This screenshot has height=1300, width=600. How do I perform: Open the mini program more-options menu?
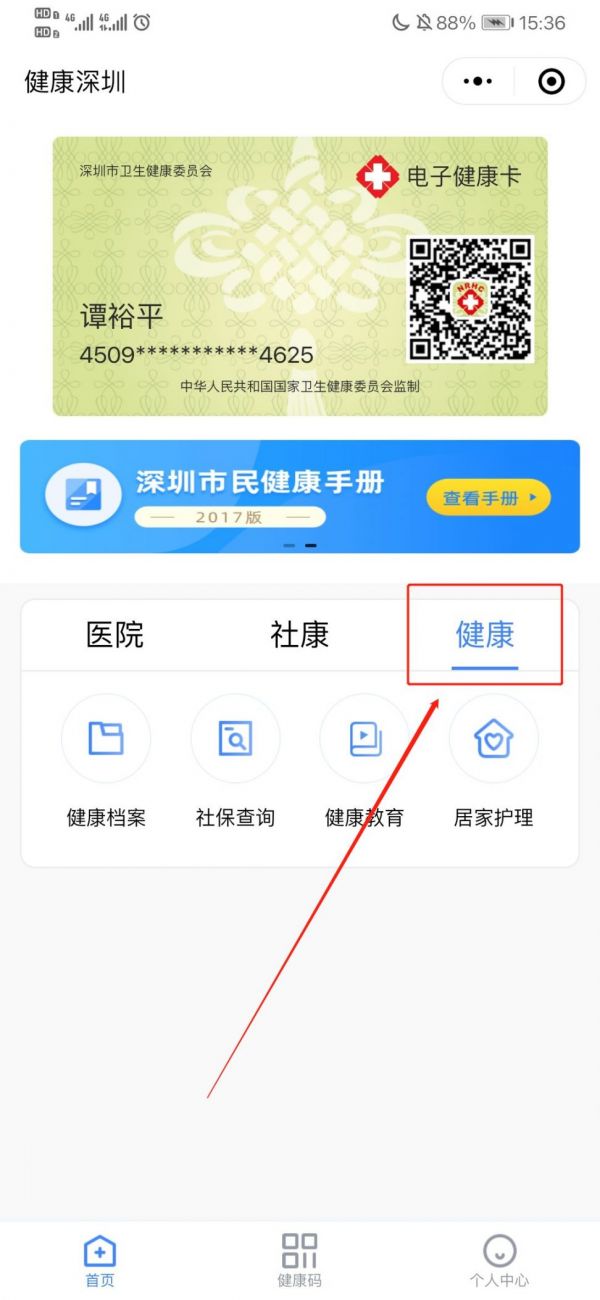(x=479, y=81)
